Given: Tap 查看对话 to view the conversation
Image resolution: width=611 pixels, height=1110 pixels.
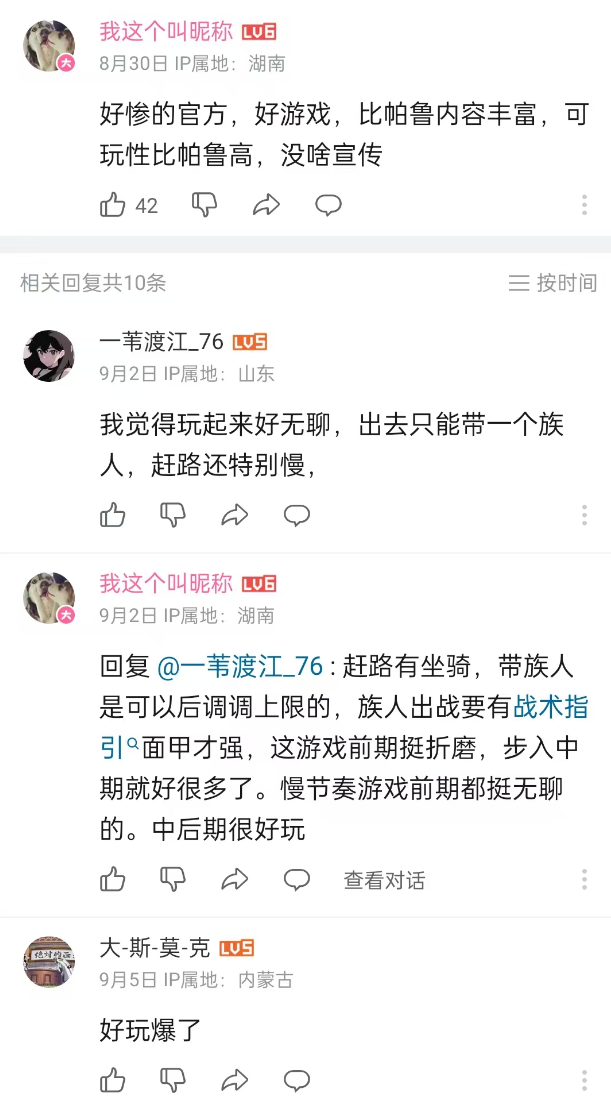Looking at the screenshot, I should 384,880.
